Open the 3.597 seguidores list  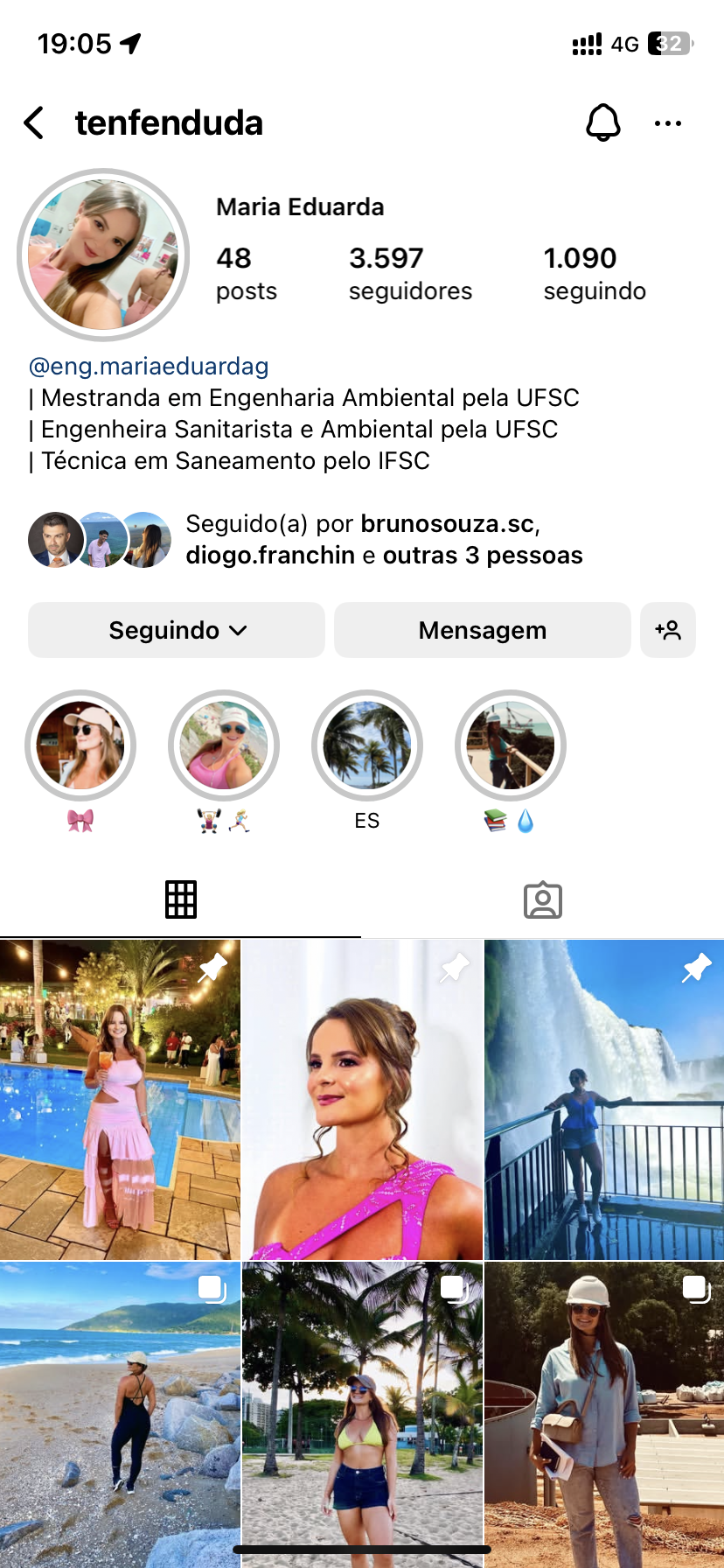[410, 273]
